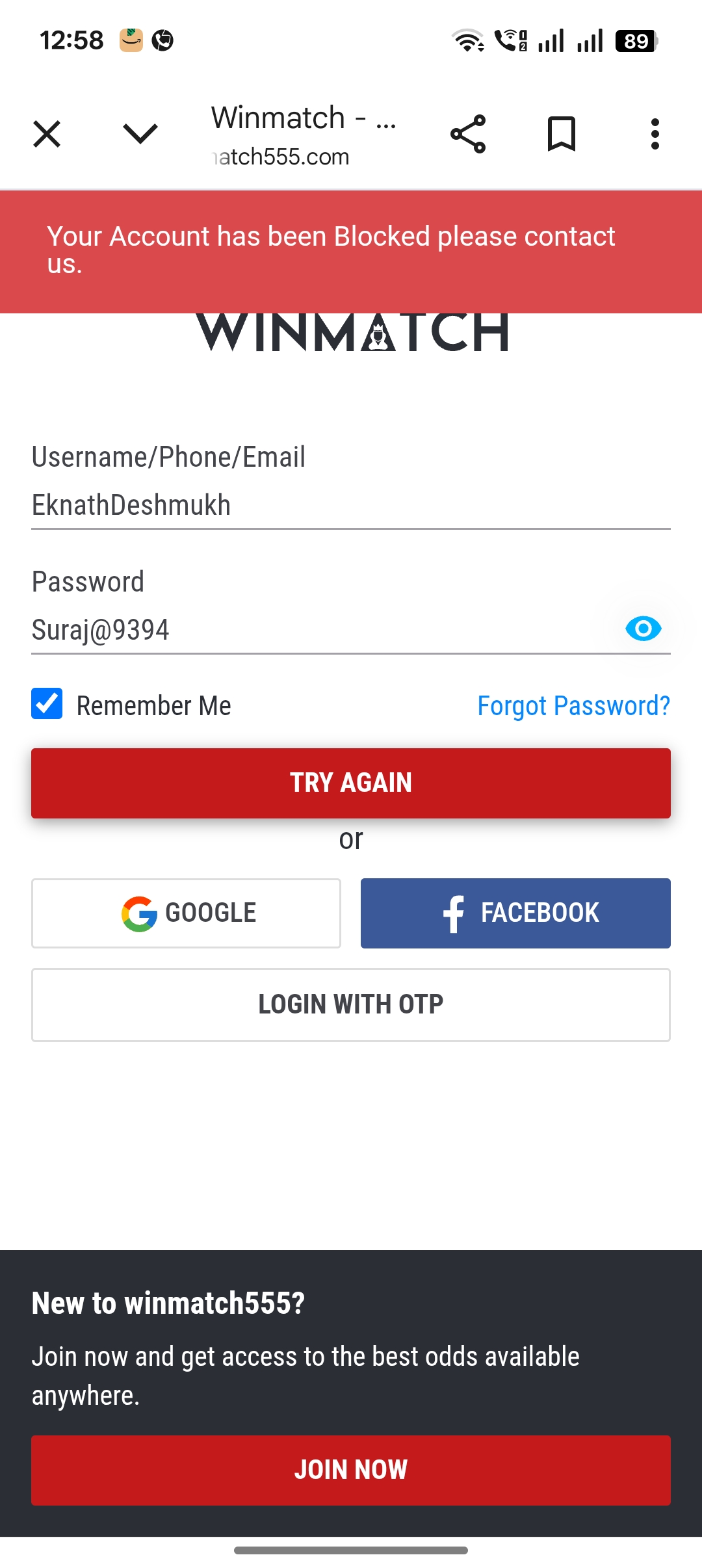The height and width of the screenshot is (1568, 702).
Task: Open the Forgot Password link
Action: (x=573, y=705)
